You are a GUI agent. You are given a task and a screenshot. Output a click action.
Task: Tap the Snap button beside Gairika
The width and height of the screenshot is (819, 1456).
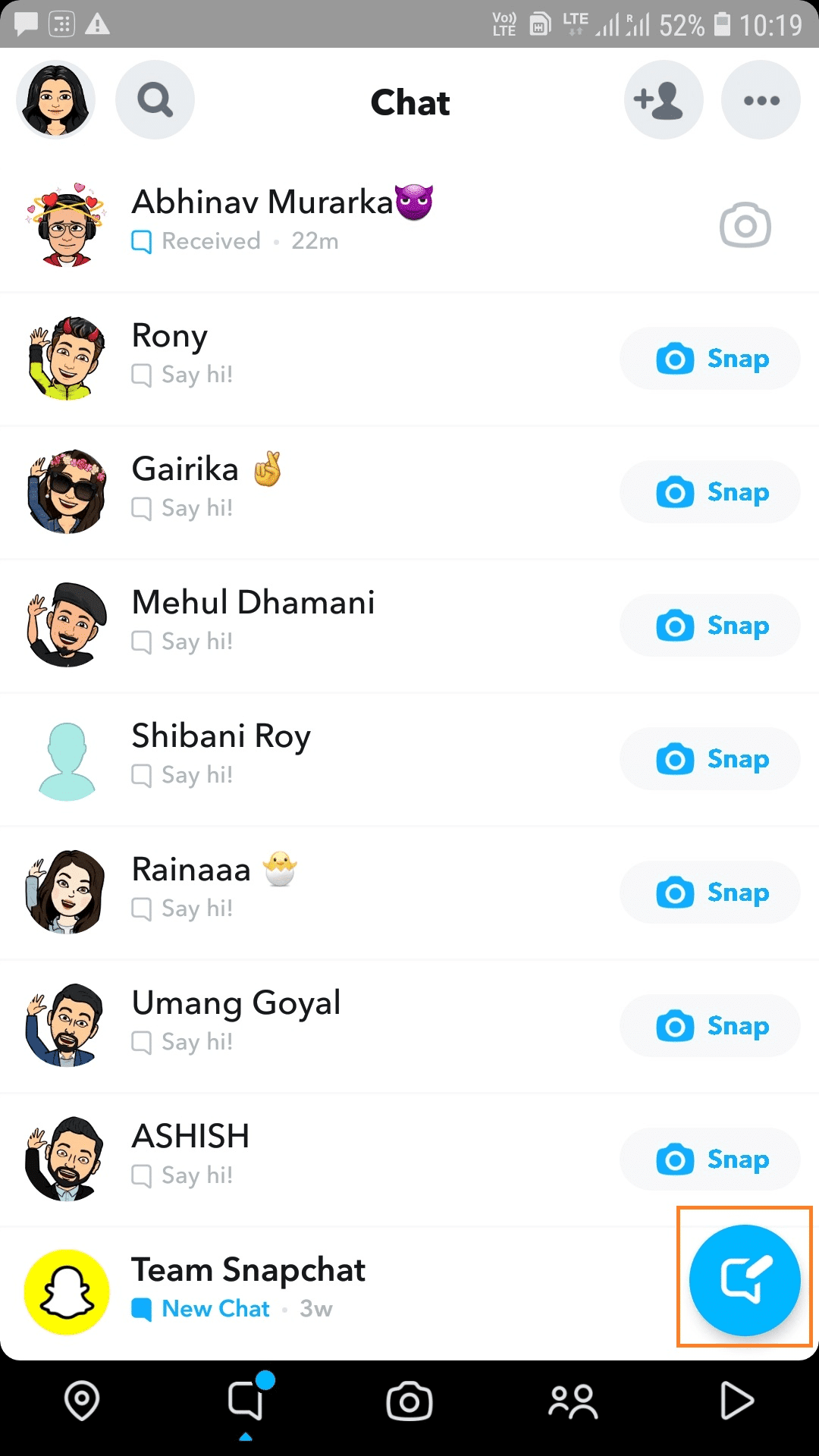click(709, 492)
